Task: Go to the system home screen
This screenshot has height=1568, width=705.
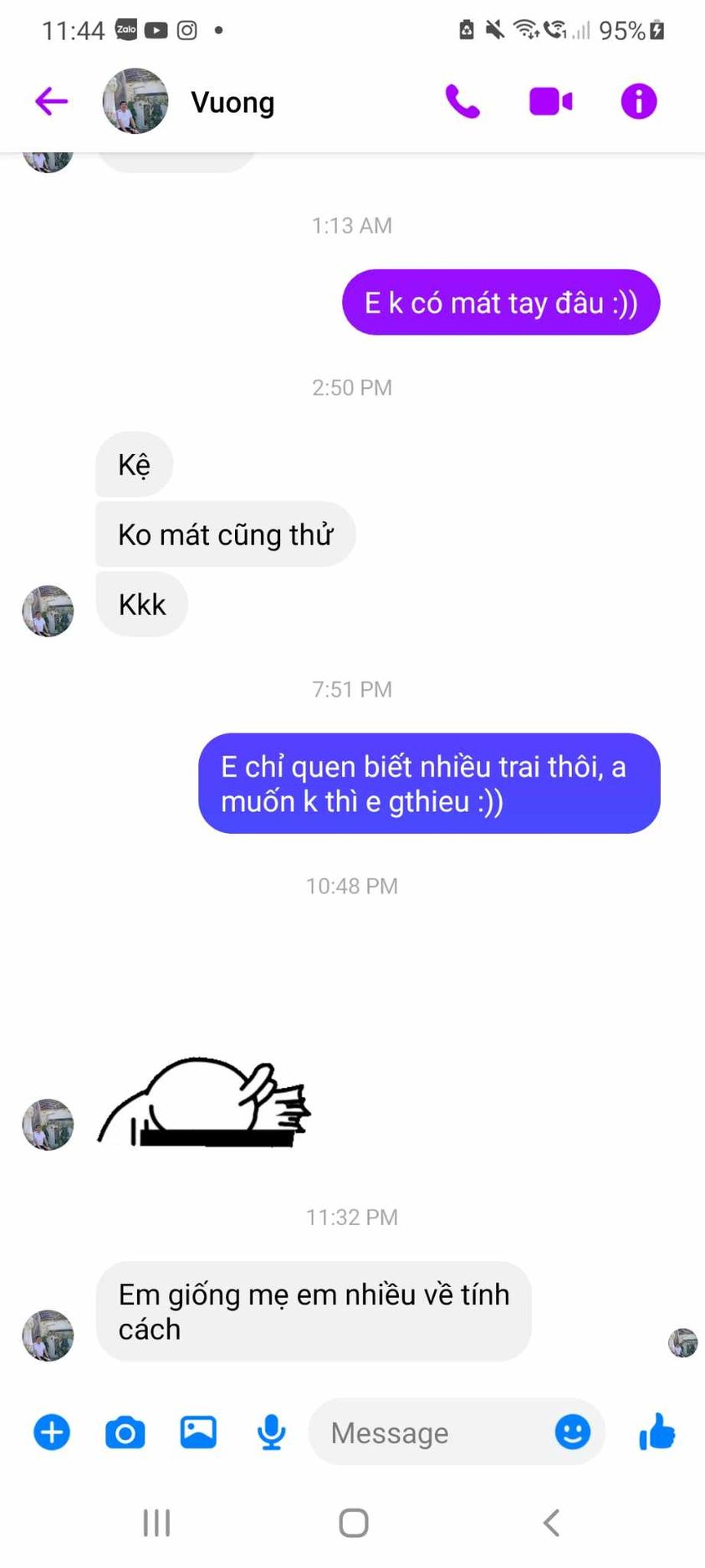Action: [353, 1522]
